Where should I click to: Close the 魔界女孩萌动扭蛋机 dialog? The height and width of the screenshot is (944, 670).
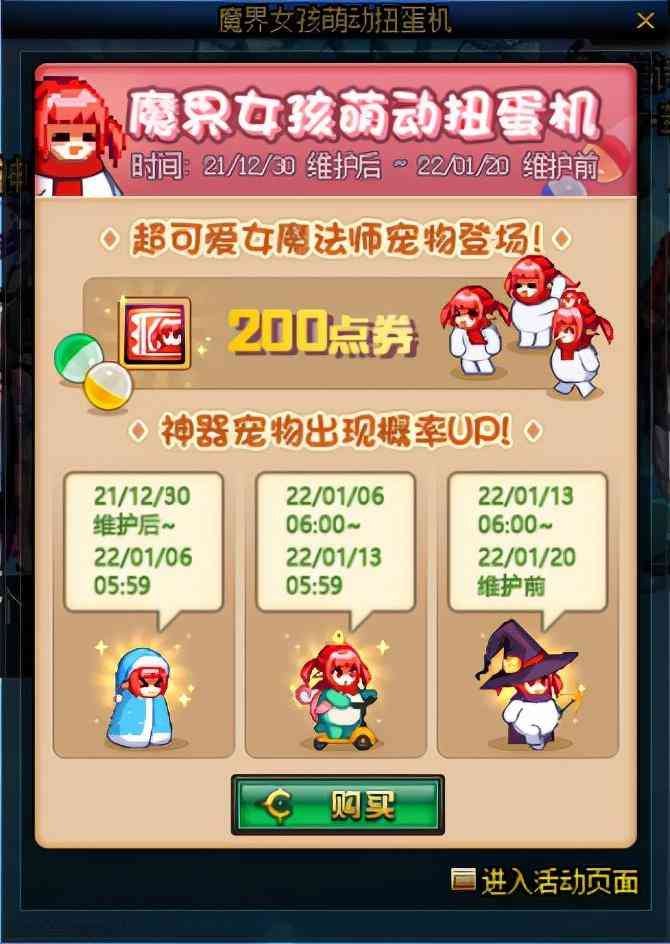pos(645,19)
